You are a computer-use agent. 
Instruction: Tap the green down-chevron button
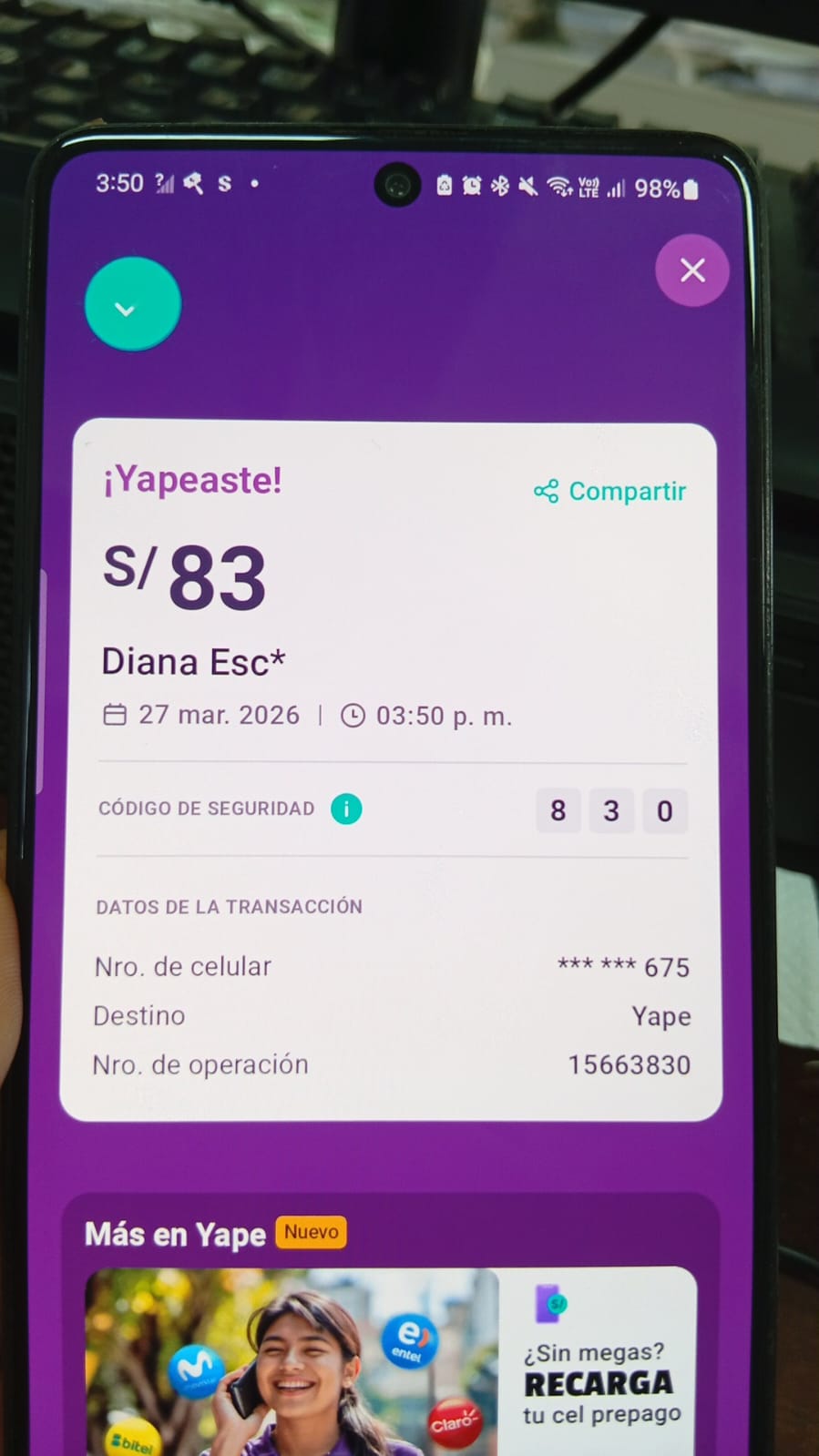point(133,305)
